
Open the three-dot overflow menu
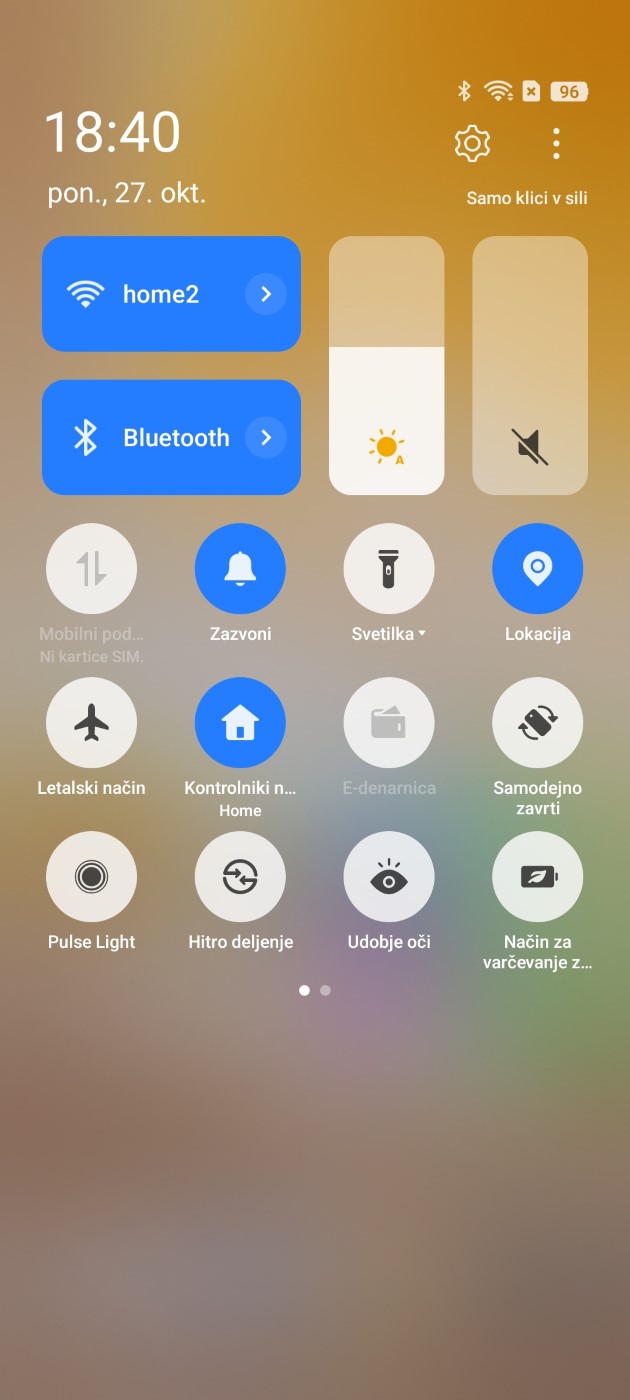click(x=556, y=144)
